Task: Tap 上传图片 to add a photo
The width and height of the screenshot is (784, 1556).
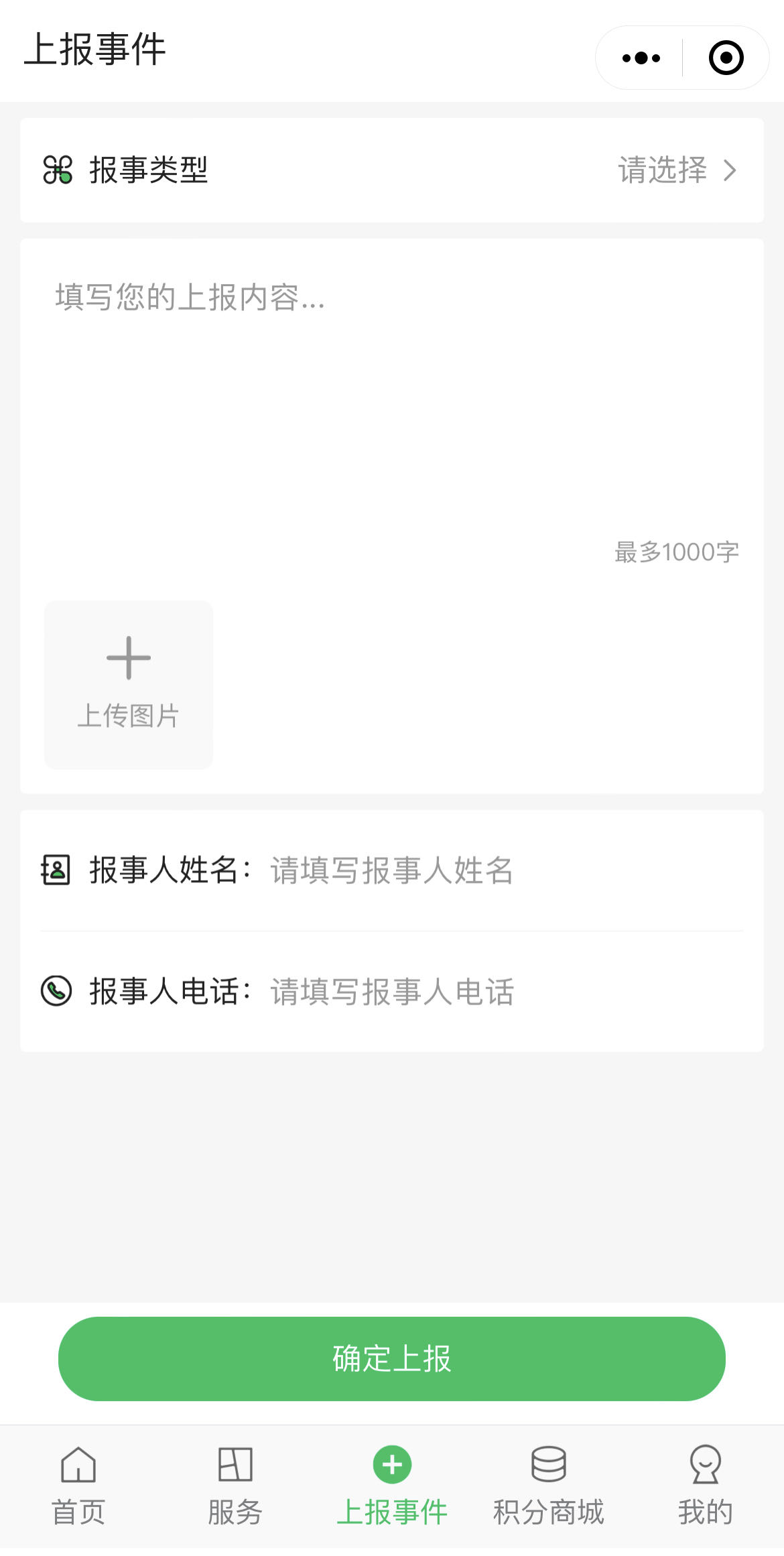Action: [x=129, y=684]
